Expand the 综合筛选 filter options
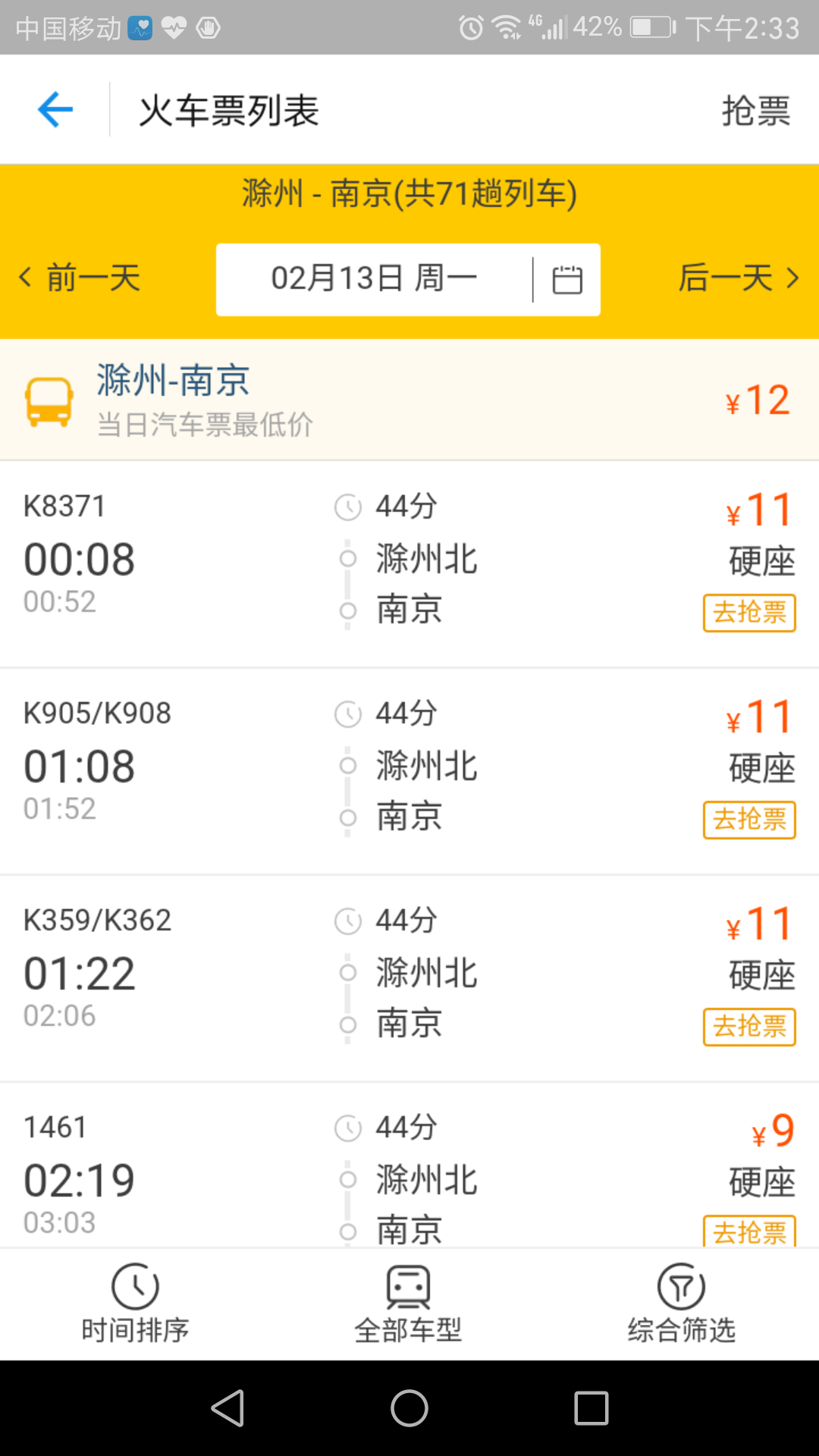 tap(681, 1303)
